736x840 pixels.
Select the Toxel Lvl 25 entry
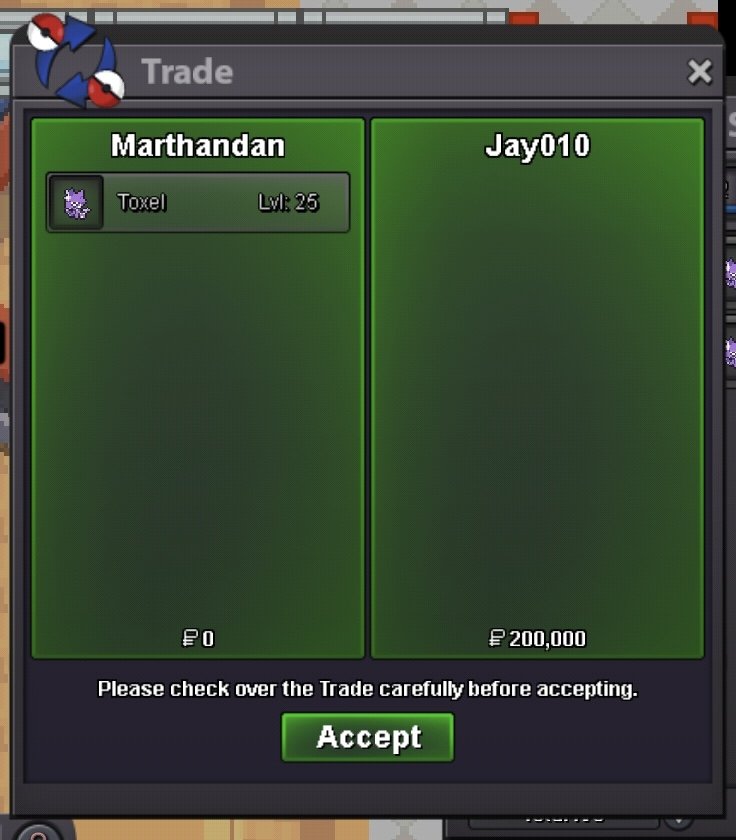(198, 203)
